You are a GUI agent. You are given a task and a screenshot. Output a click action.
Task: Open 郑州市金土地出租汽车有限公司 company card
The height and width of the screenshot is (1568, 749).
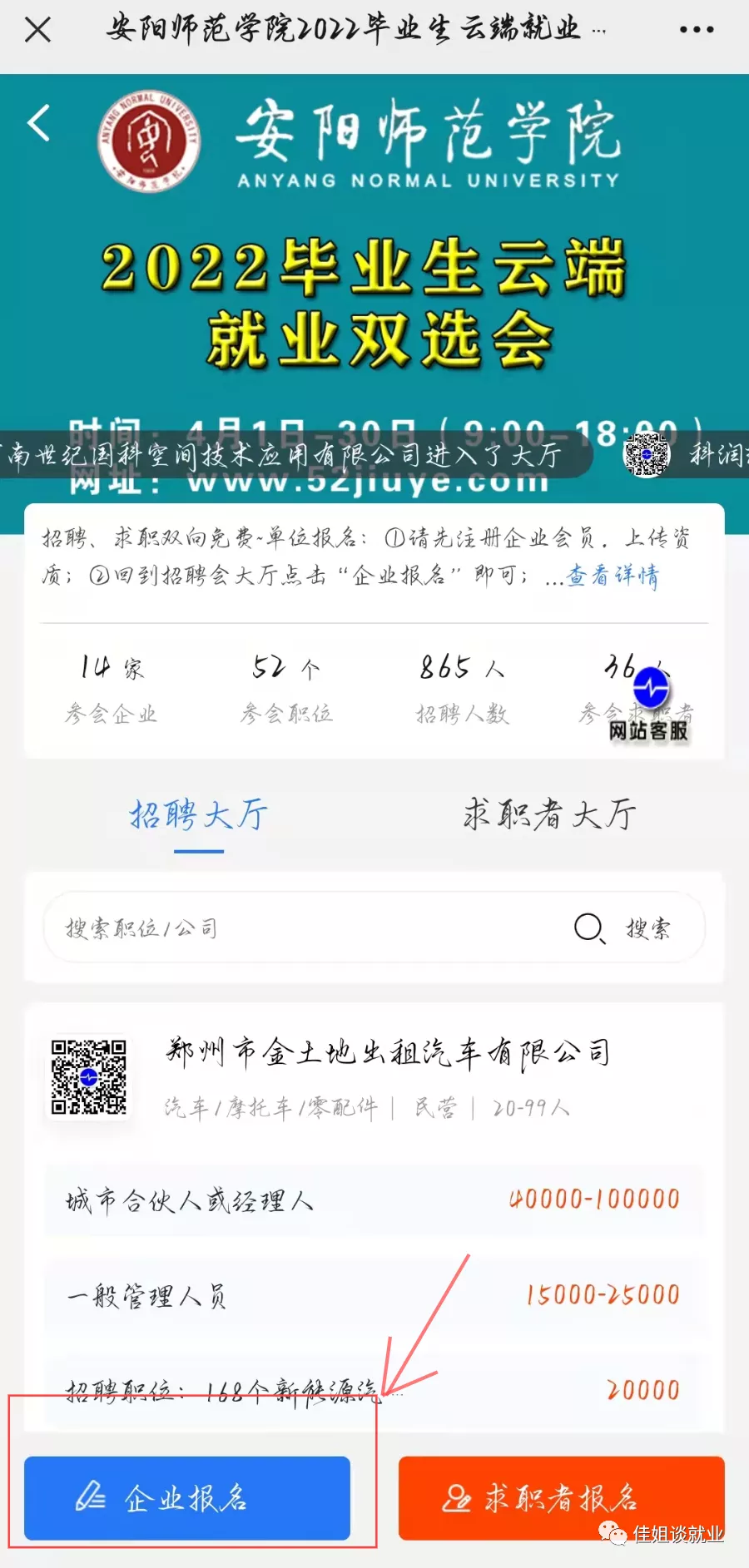coord(388,1053)
